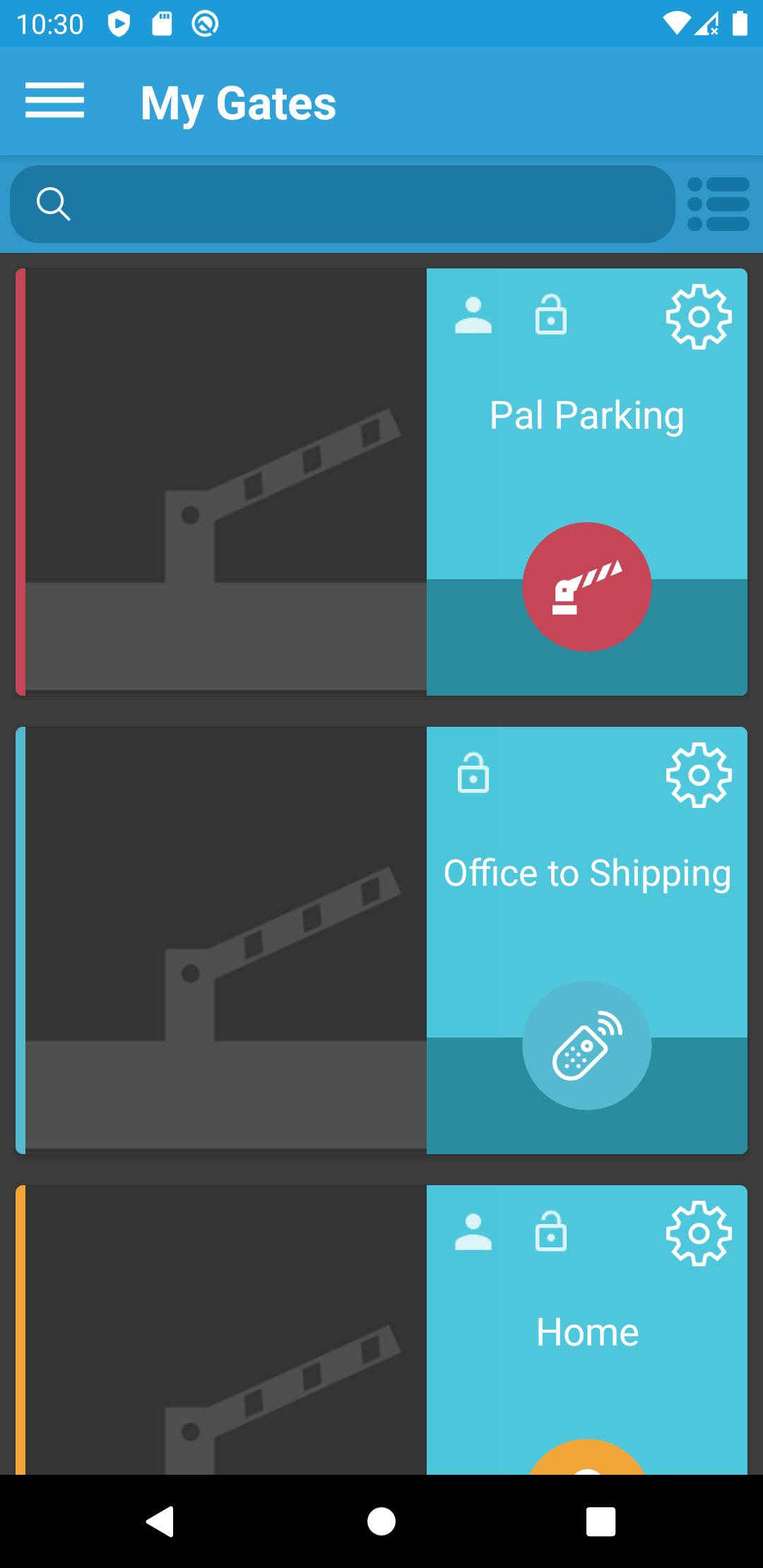Viewport: 763px width, 1568px height.
Task: Tap the red gate button for Pal Parking
Action: tap(586, 586)
